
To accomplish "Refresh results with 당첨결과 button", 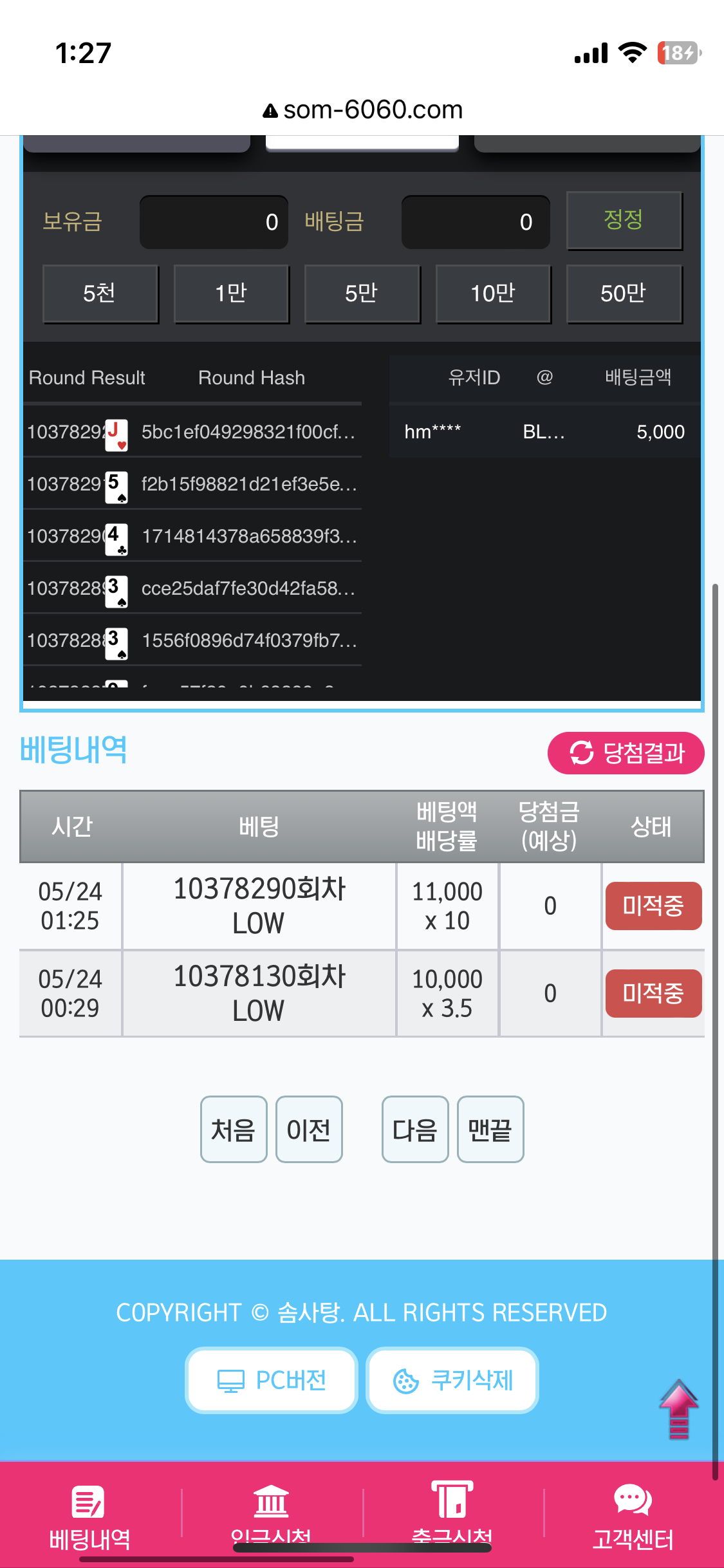I will point(626,752).
